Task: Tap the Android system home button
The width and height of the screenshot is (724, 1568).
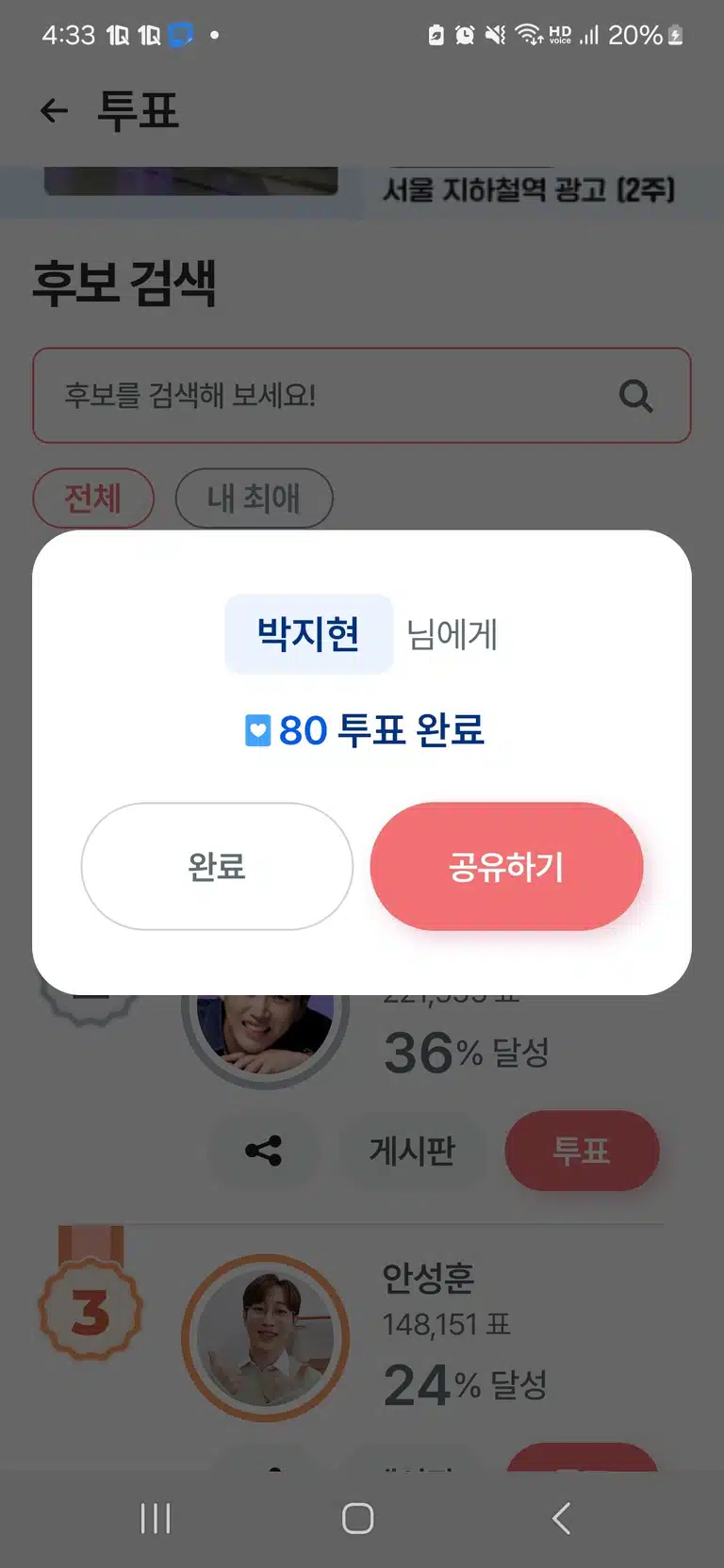Action: point(358,1518)
